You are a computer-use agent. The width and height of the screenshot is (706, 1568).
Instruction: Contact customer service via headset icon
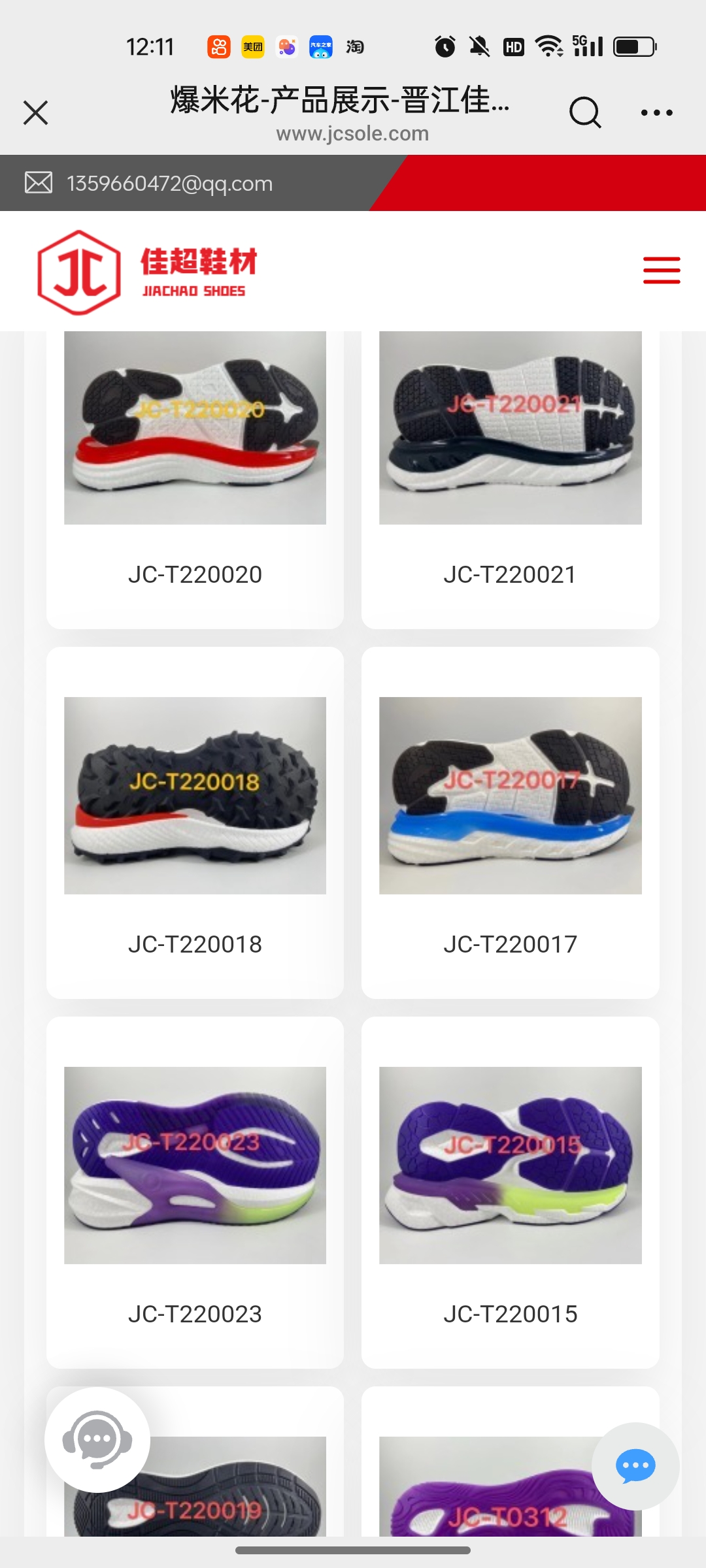(97, 1439)
